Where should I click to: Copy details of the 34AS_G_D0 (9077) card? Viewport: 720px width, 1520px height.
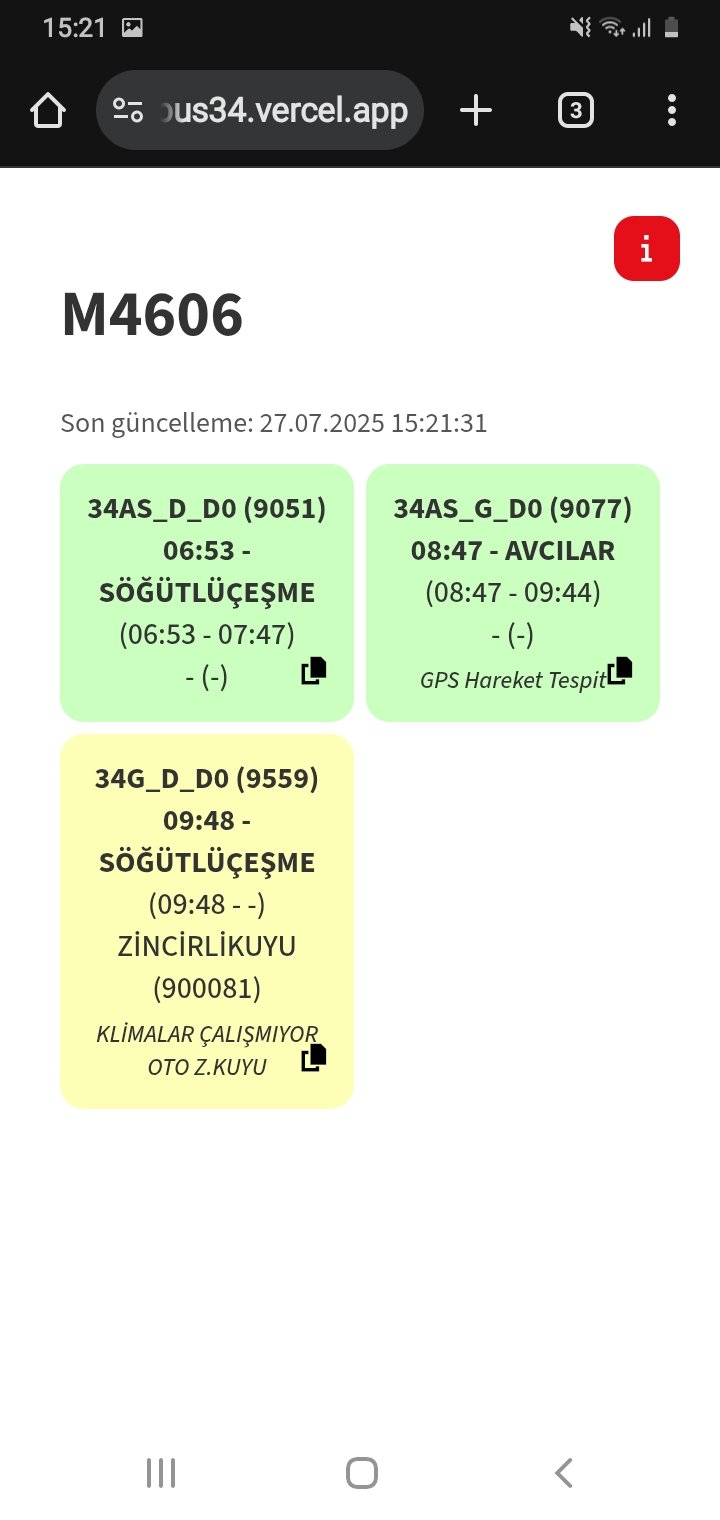[x=620, y=670]
